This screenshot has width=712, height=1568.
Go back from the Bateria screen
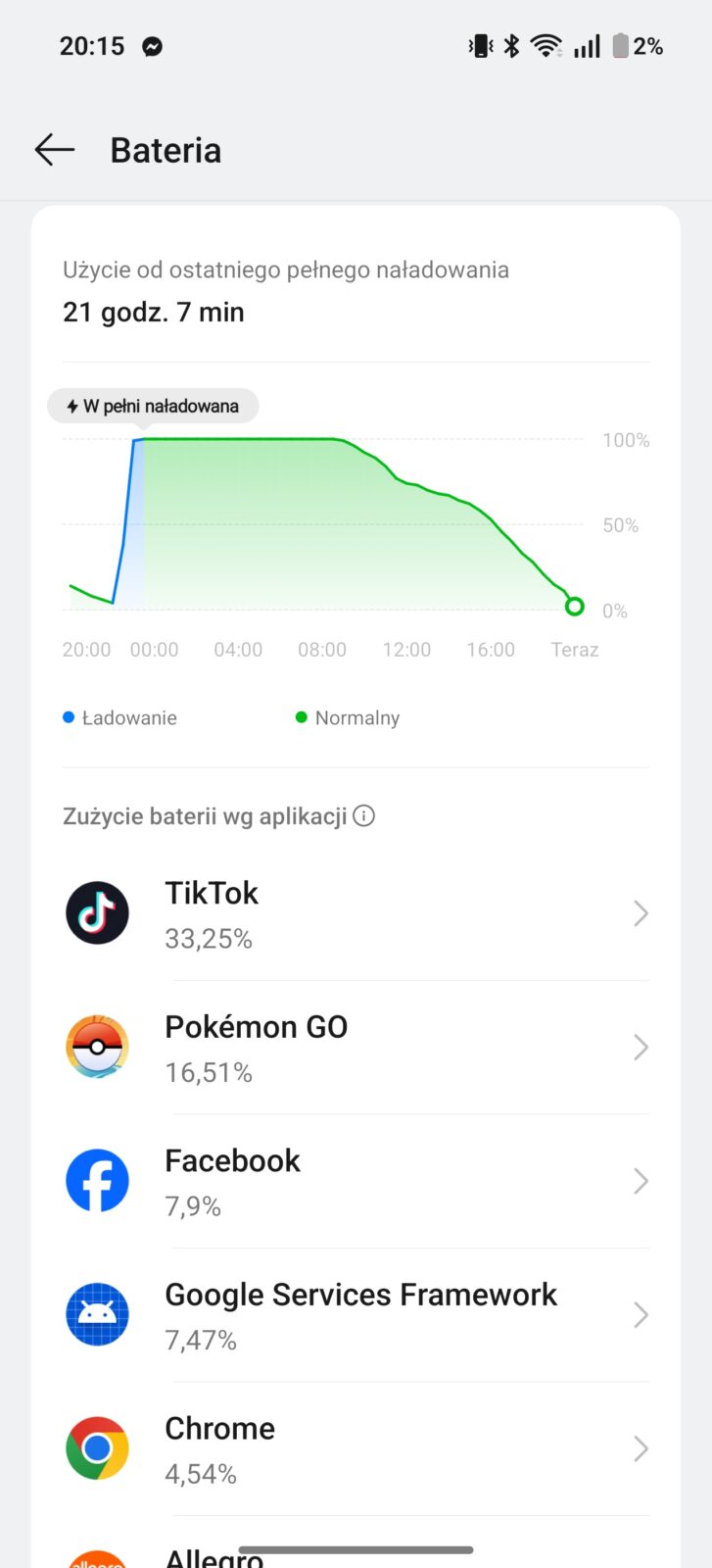tap(55, 150)
